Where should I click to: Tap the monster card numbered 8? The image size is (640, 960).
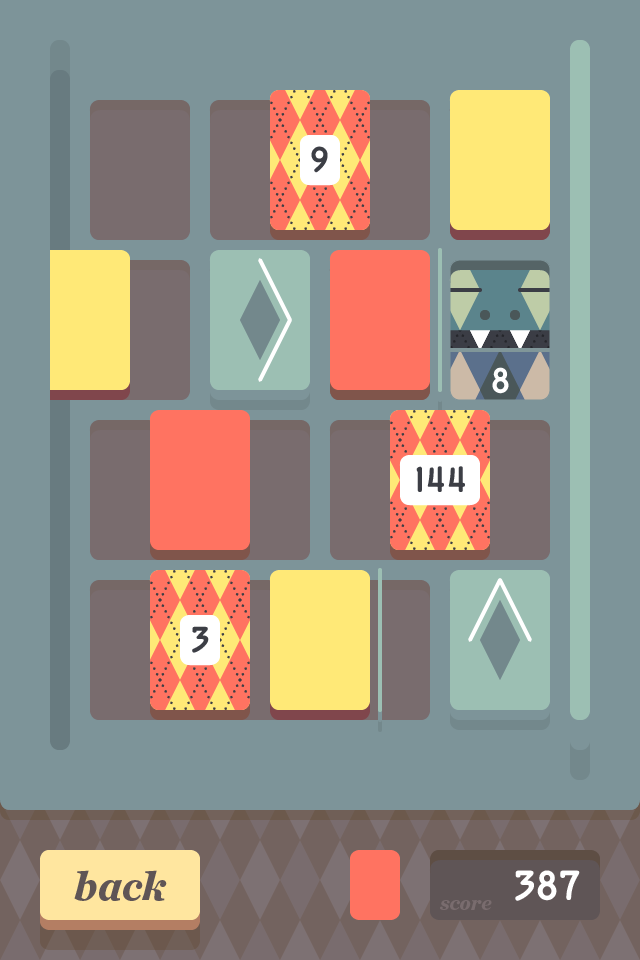tap(499, 332)
